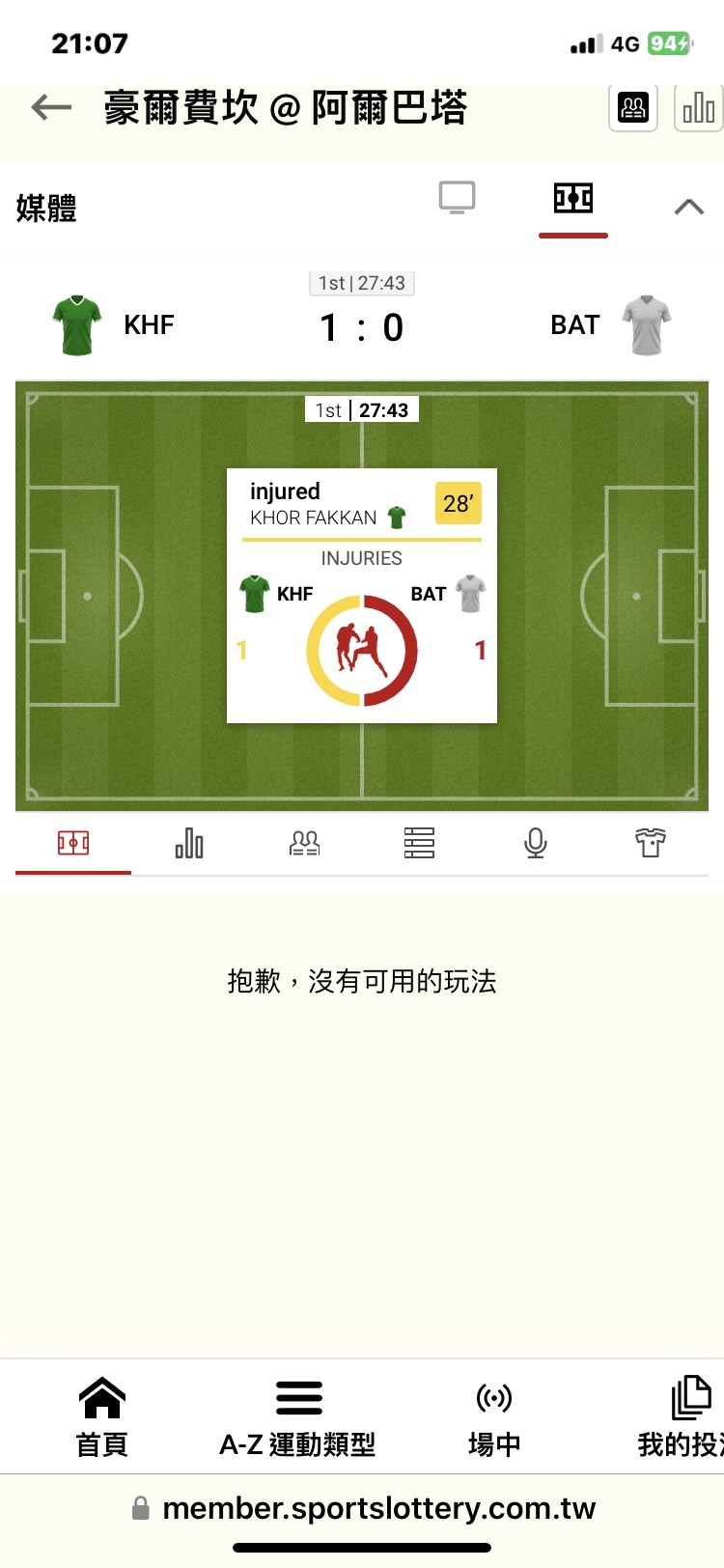Viewport: 724px width, 1568px height.
Task: Open the statistics chart icon in the header
Action: (699, 107)
